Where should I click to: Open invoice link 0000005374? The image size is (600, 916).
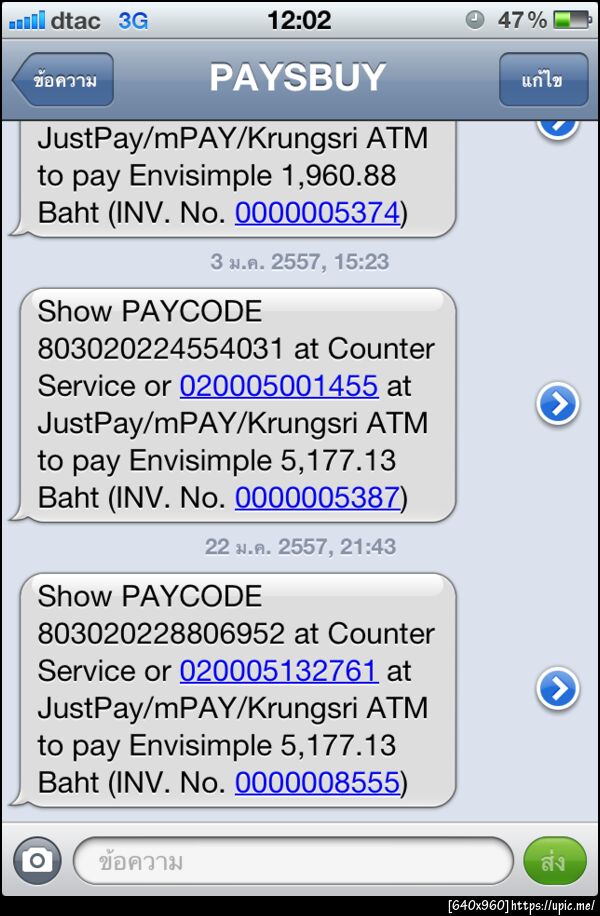click(317, 213)
